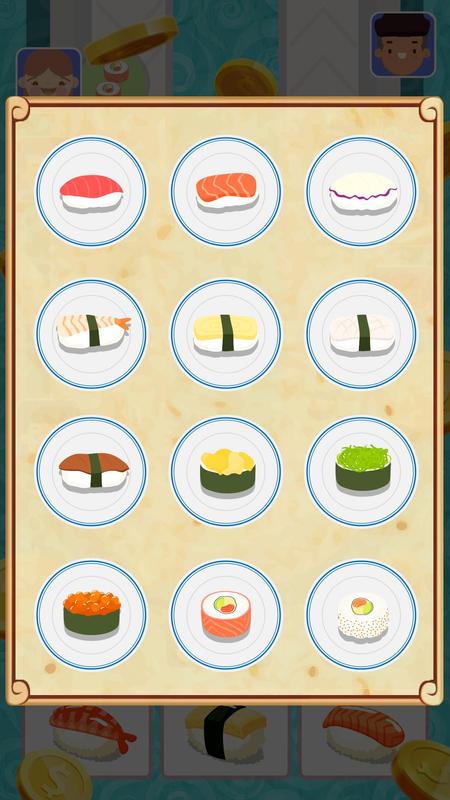Select the shrimp nigiri plate
This screenshot has width=450, height=800.
pos(91,334)
